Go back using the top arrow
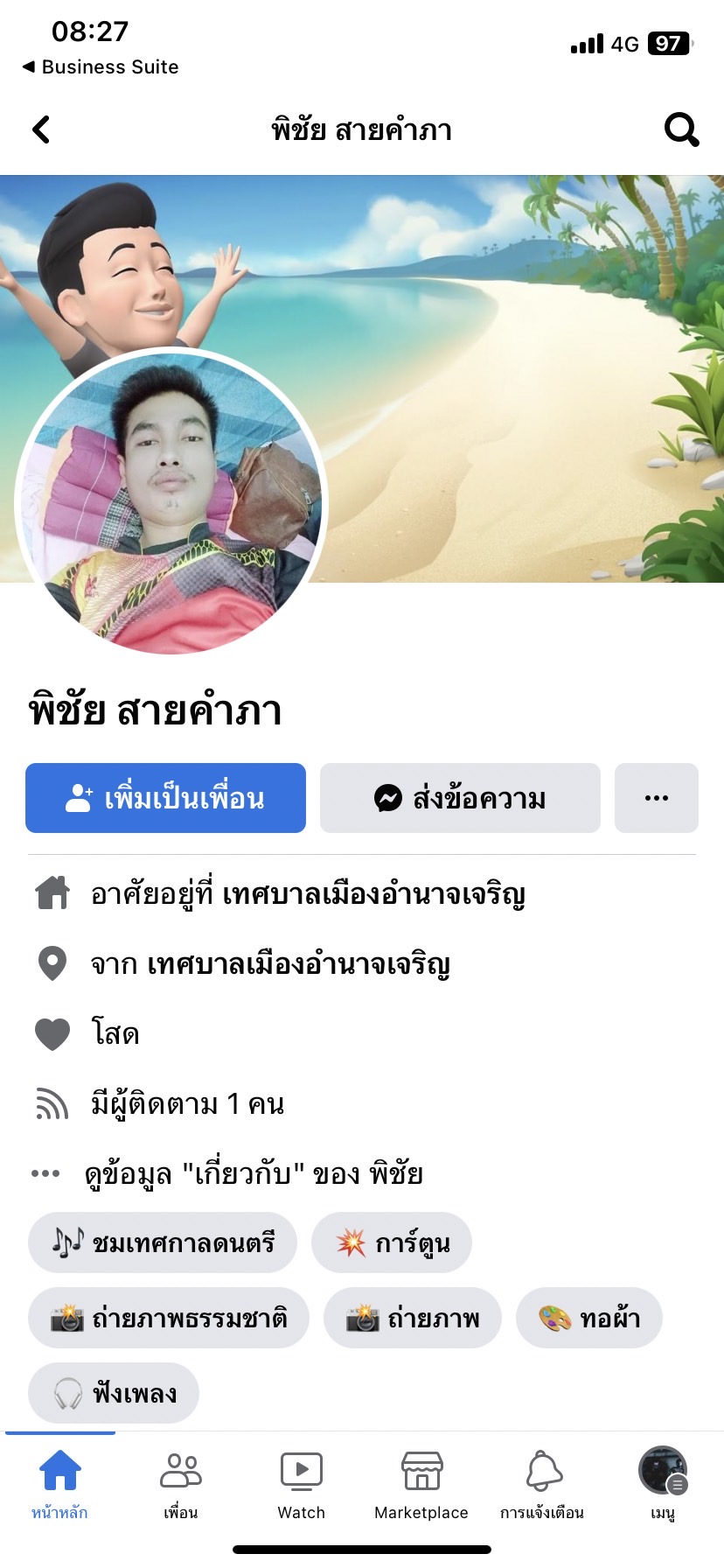 [x=41, y=129]
